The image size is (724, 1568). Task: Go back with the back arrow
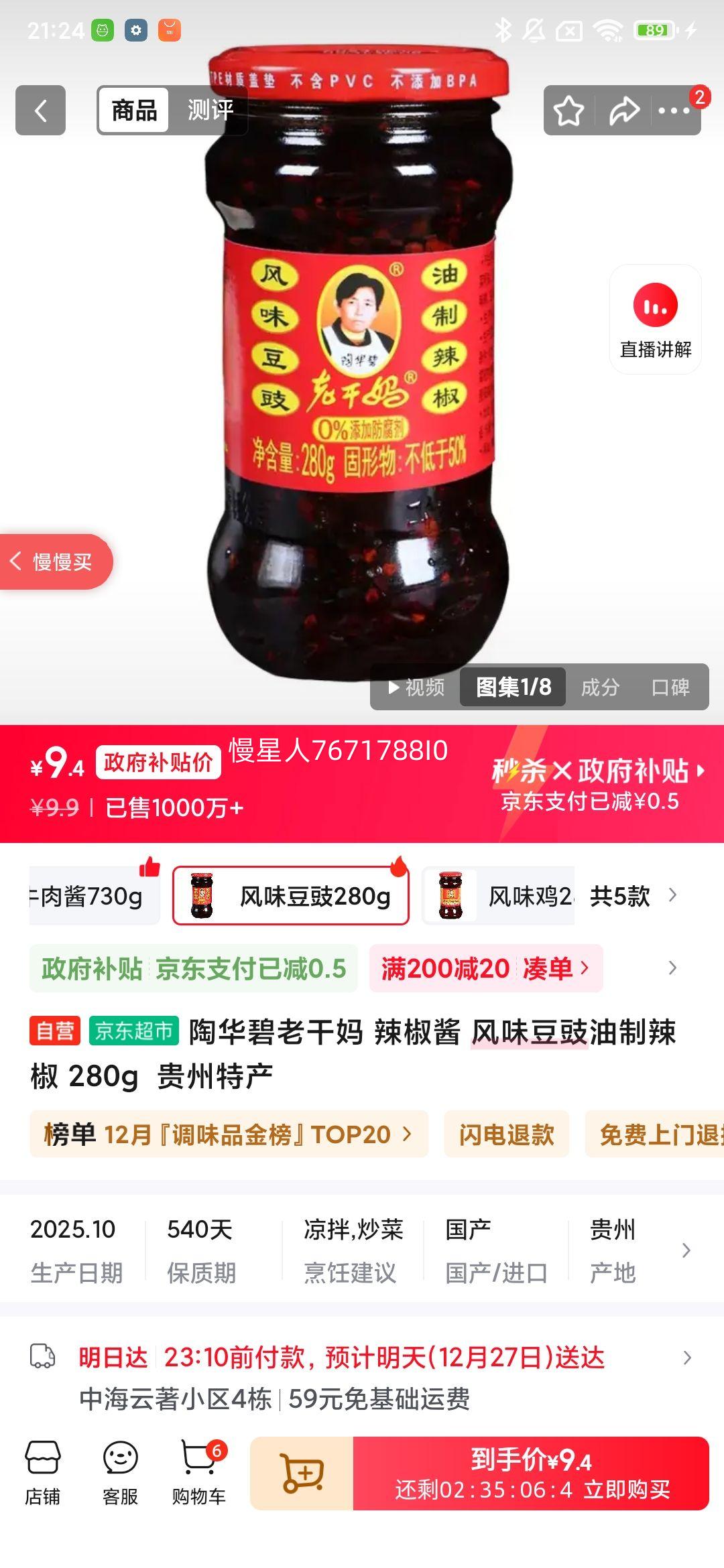click(40, 109)
